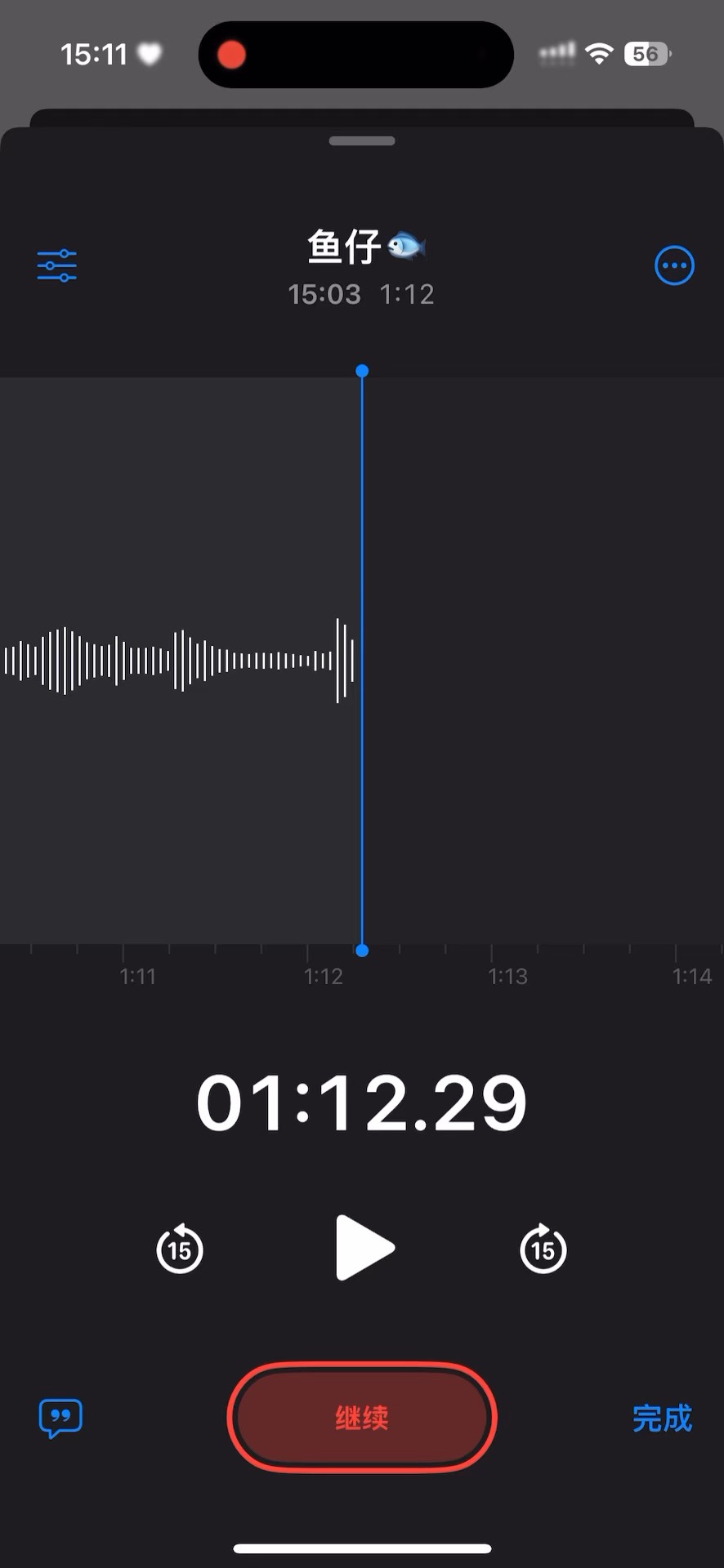Show the transcript via speech bubble icon
The width and height of the screenshot is (724, 1568).
click(61, 1419)
